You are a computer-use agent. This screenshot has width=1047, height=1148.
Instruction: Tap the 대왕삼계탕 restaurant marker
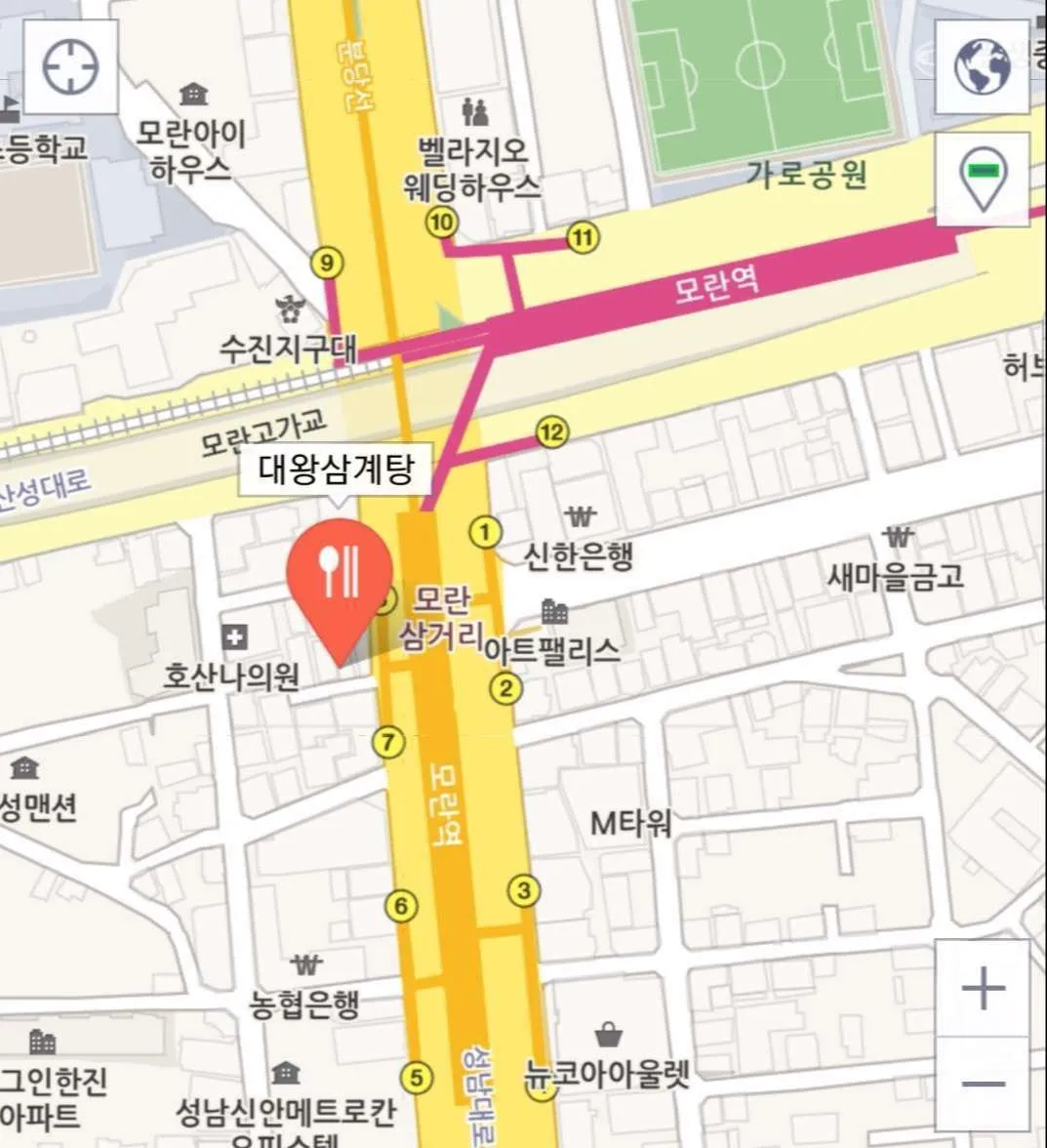point(340,578)
